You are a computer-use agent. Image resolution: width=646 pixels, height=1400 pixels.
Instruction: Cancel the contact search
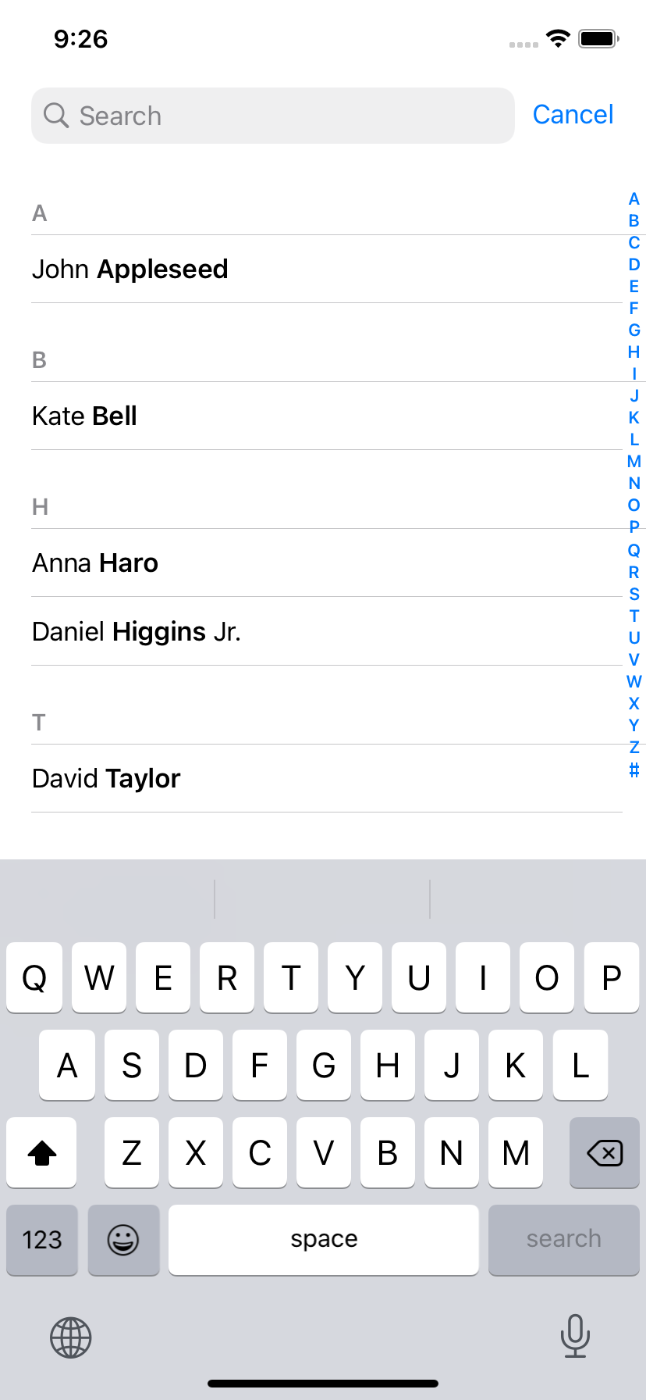(x=573, y=115)
